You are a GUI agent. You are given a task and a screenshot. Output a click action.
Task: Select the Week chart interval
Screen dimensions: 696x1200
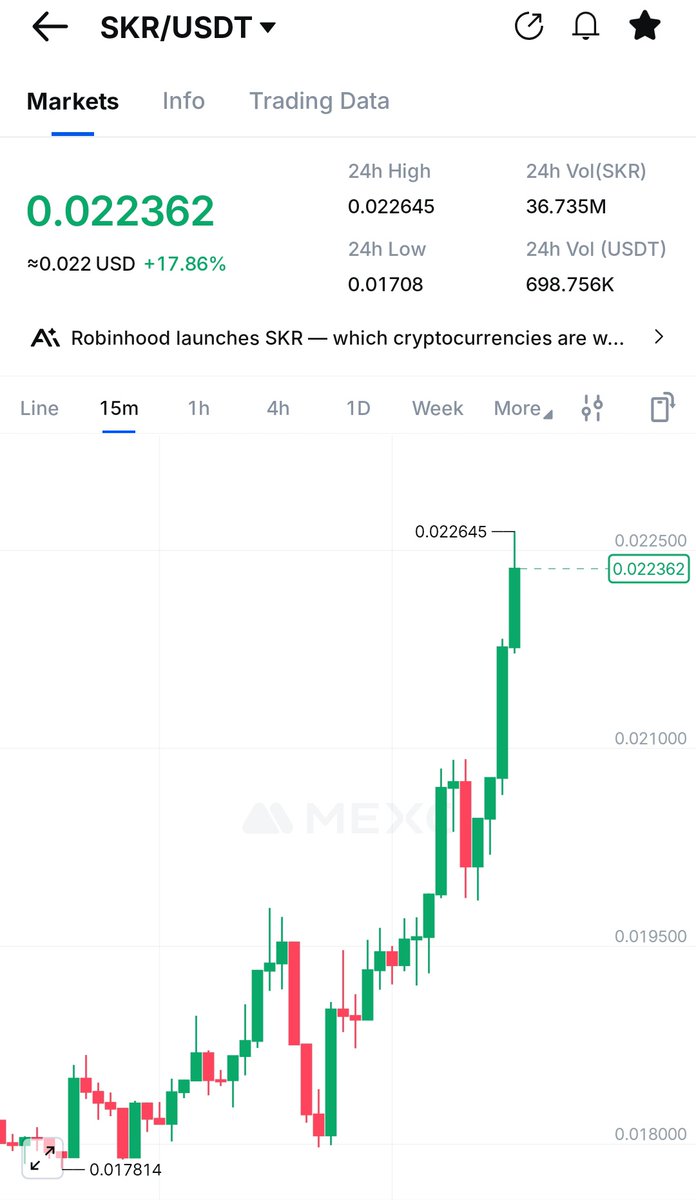point(437,408)
